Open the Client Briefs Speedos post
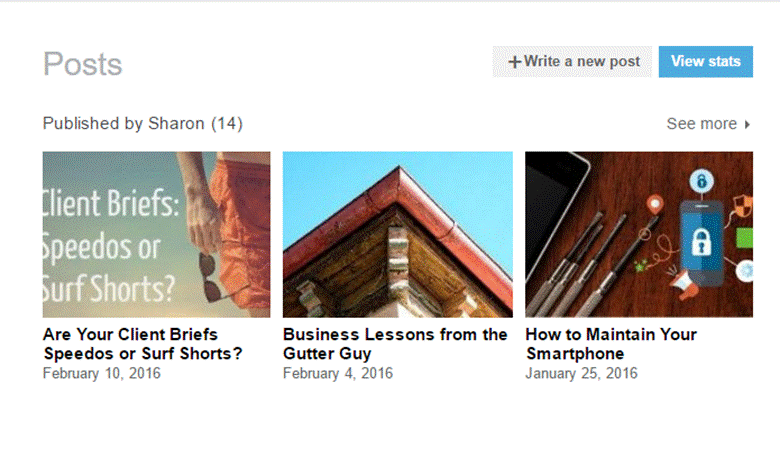Viewport: 780px width, 457px height. tap(143, 344)
